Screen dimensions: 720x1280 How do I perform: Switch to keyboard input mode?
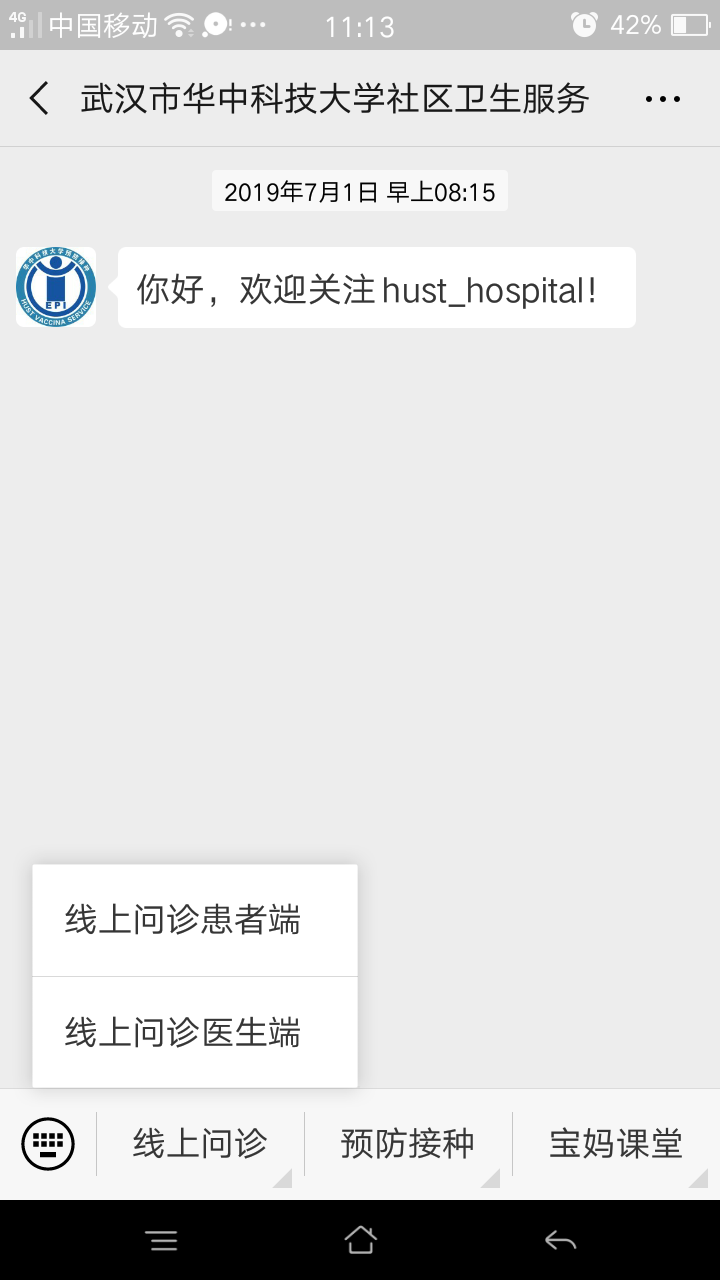48,1143
